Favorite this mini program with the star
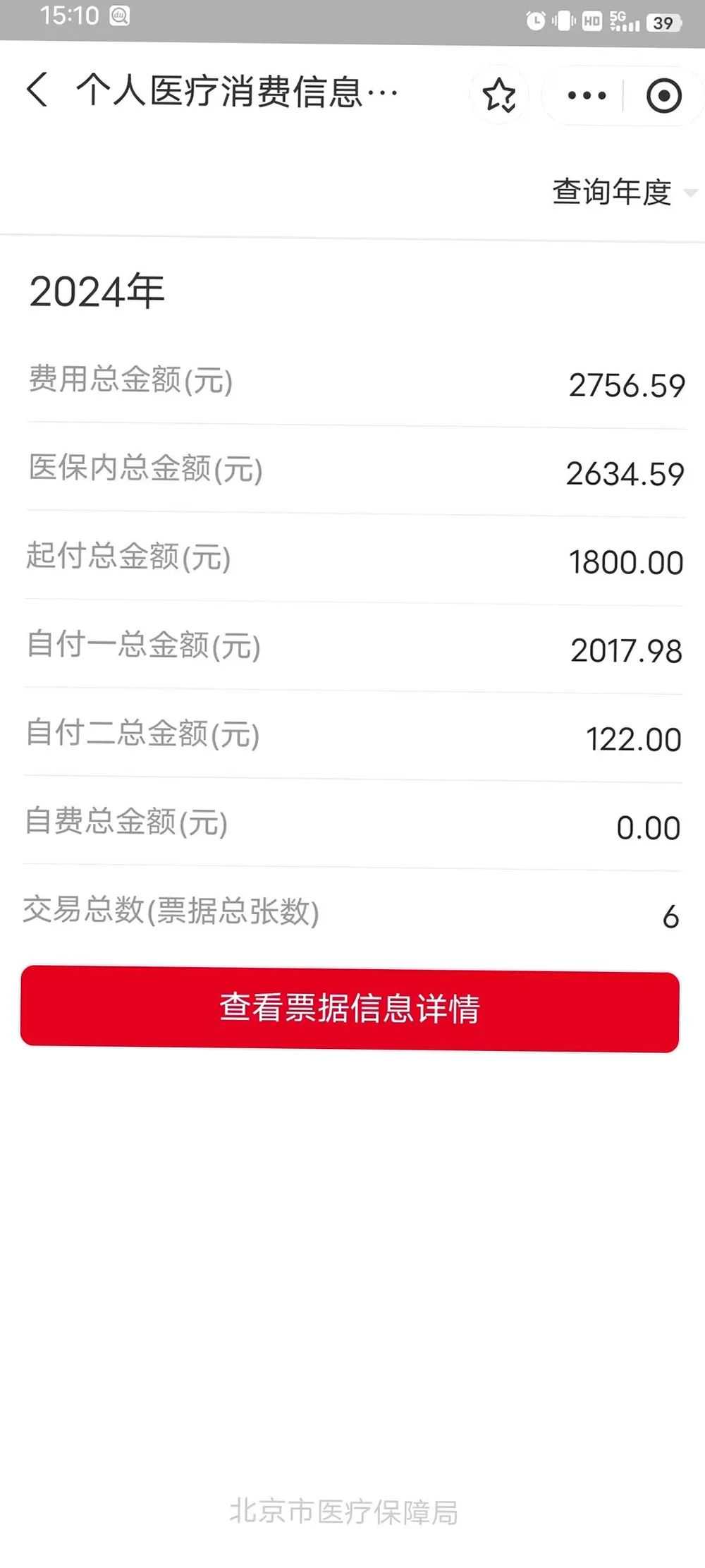705x1568 pixels. click(499, 95)
